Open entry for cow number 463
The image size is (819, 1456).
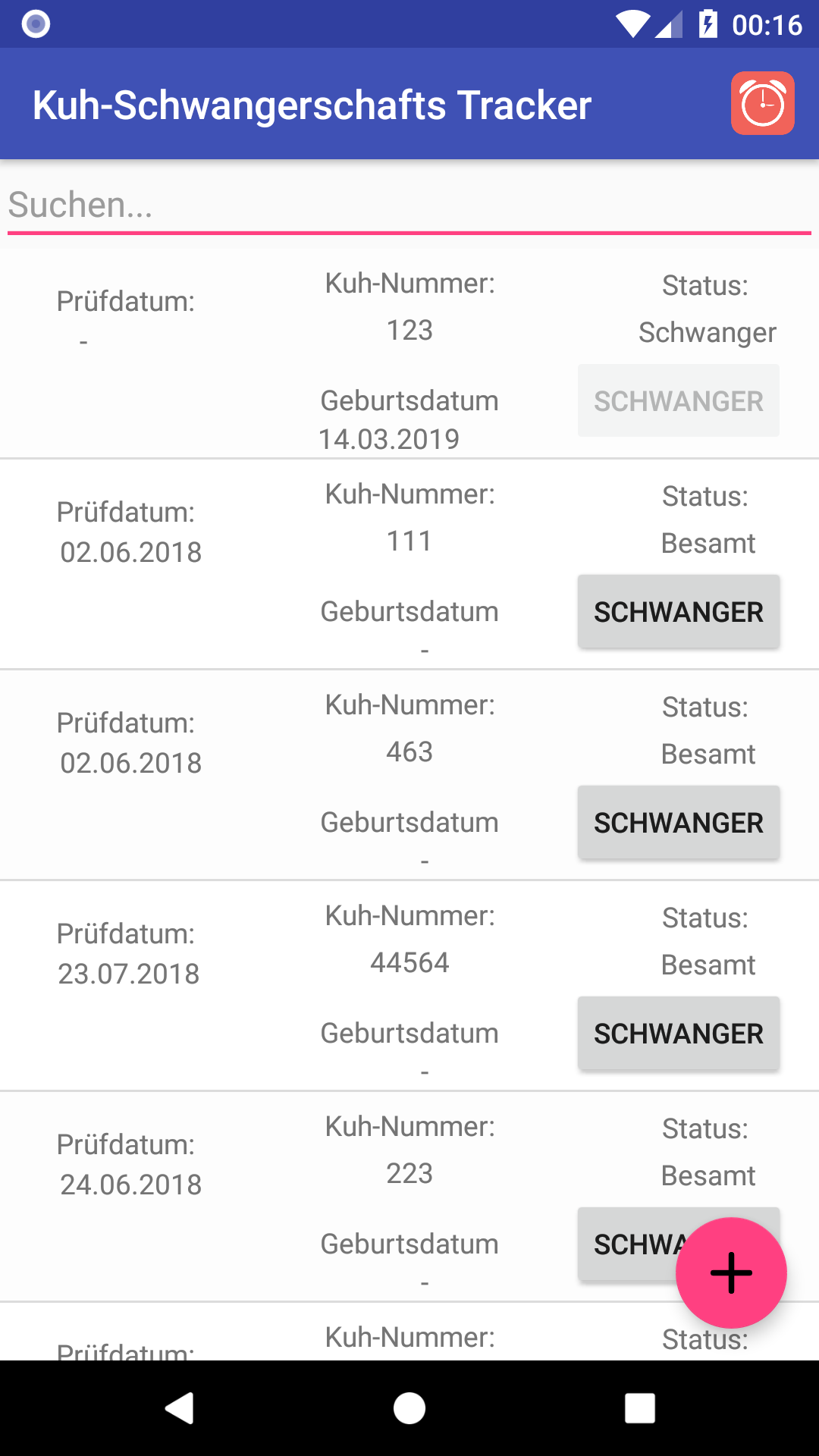[x=409, y=752]
